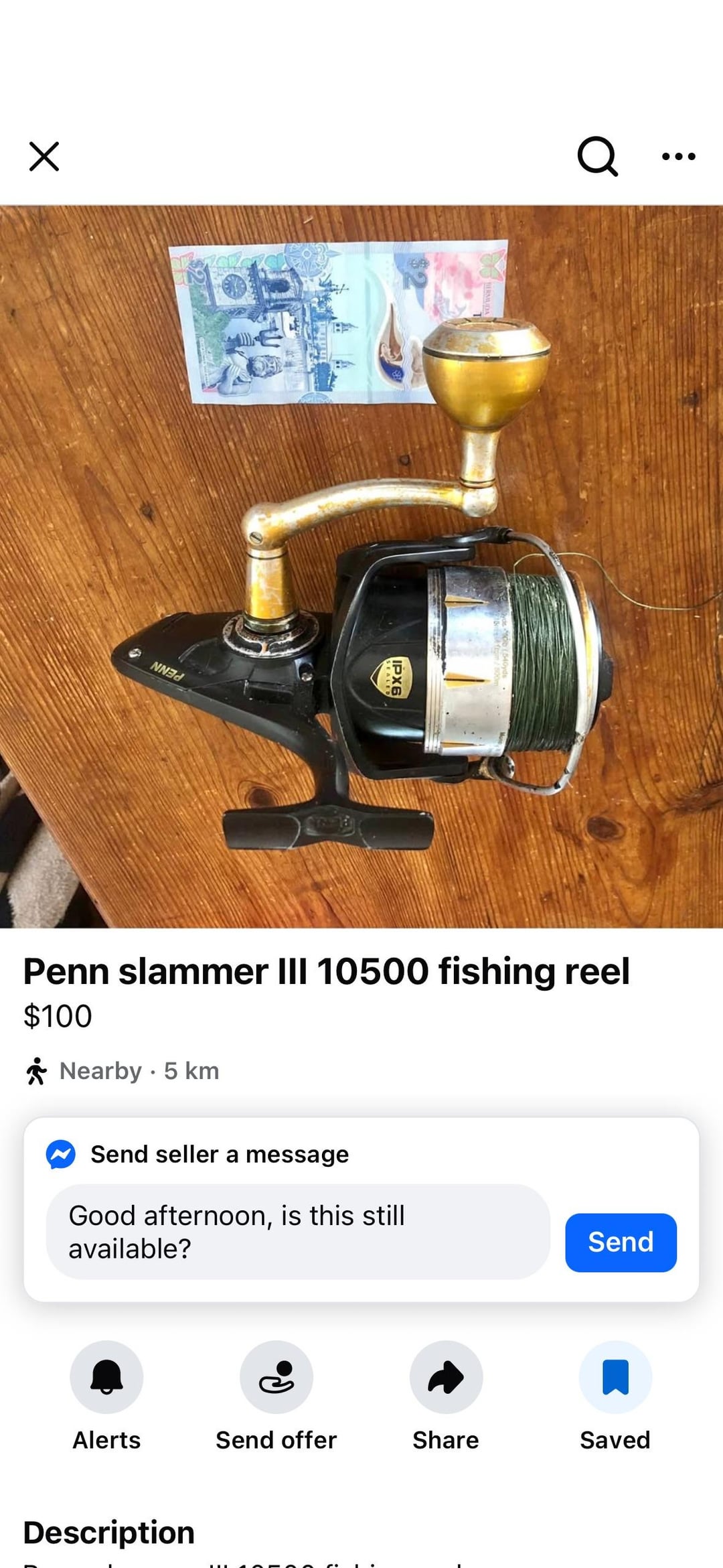View the Penn reel photo full screen
Image resolution: width=723 pixels, height=1568 pixels.
361,566
